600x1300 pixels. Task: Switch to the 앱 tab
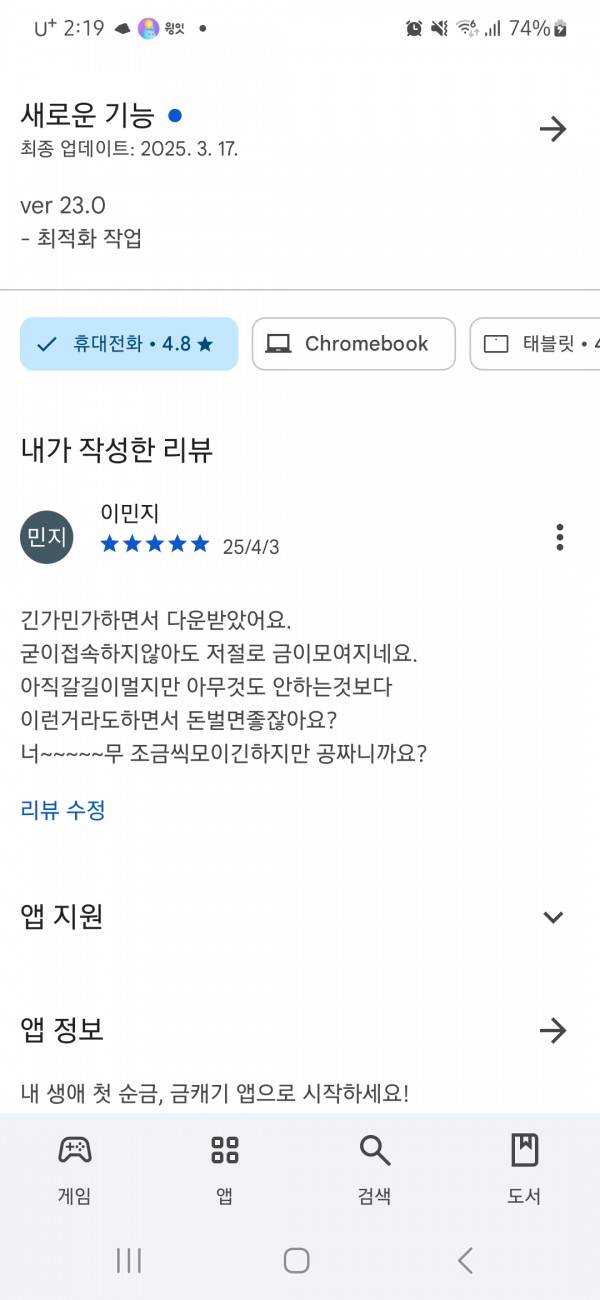click(225, 1168)
